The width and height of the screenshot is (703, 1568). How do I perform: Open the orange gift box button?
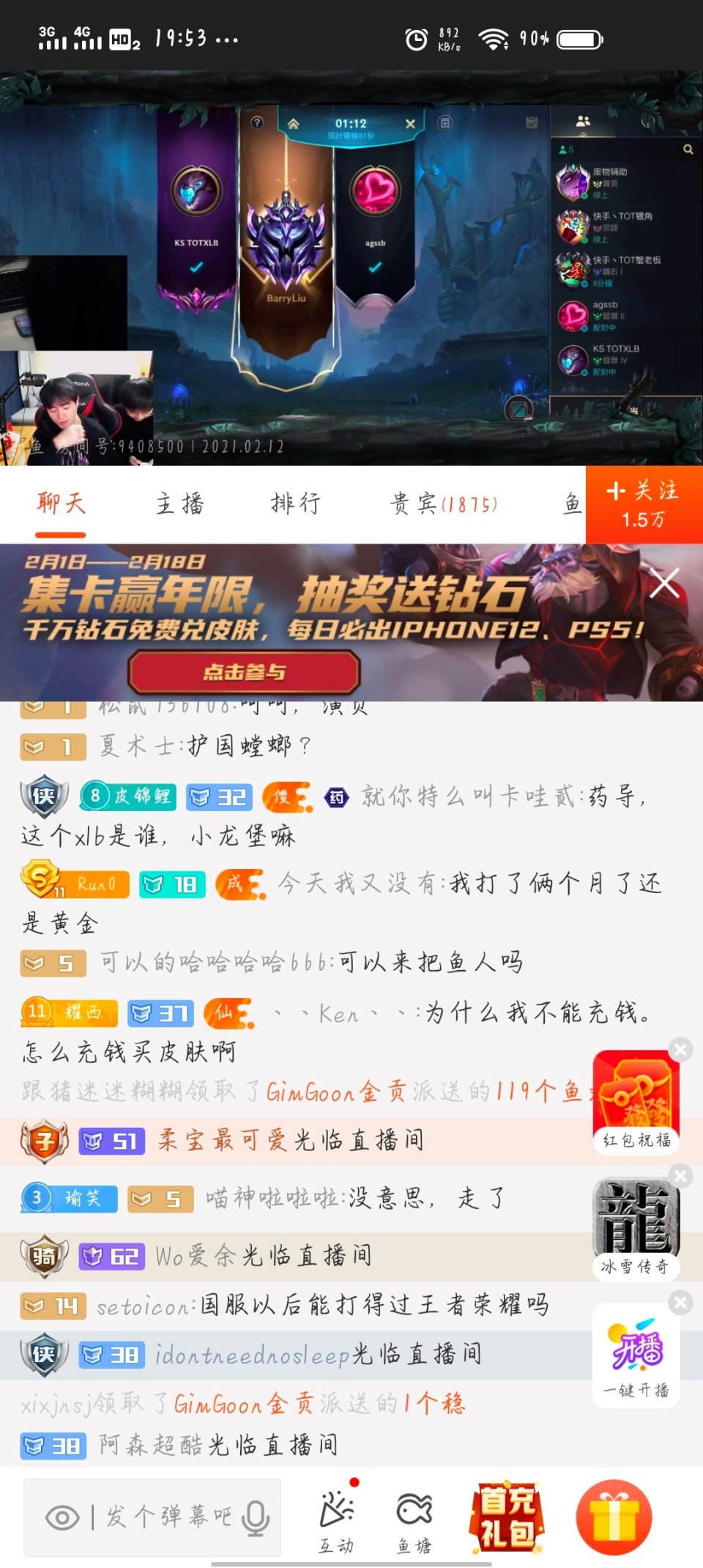click(614, 1517)
